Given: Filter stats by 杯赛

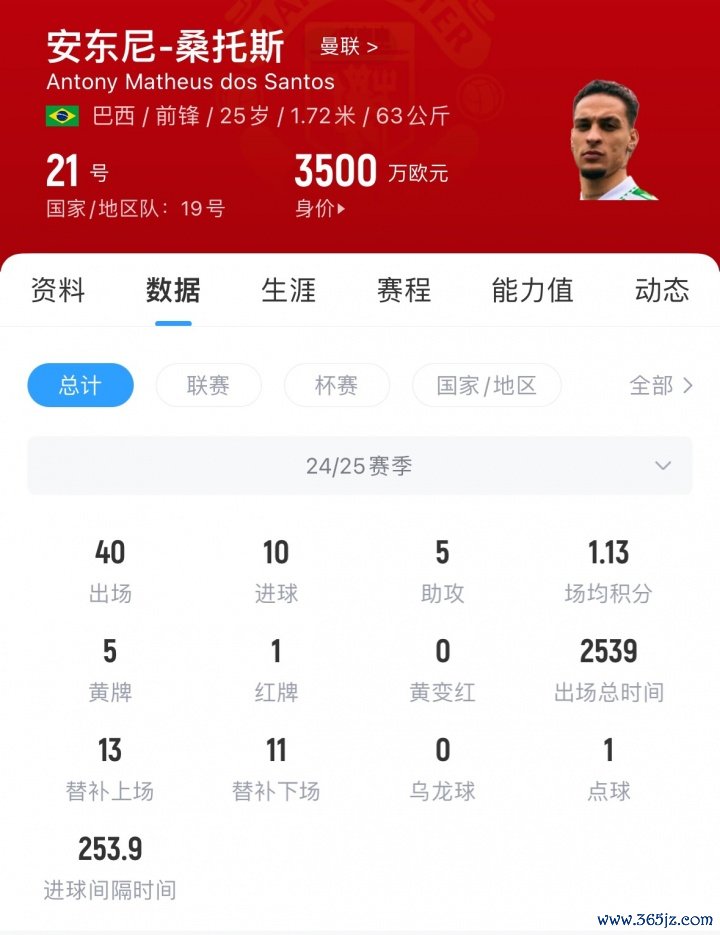Looking at the screenshot, I should 337,385.
